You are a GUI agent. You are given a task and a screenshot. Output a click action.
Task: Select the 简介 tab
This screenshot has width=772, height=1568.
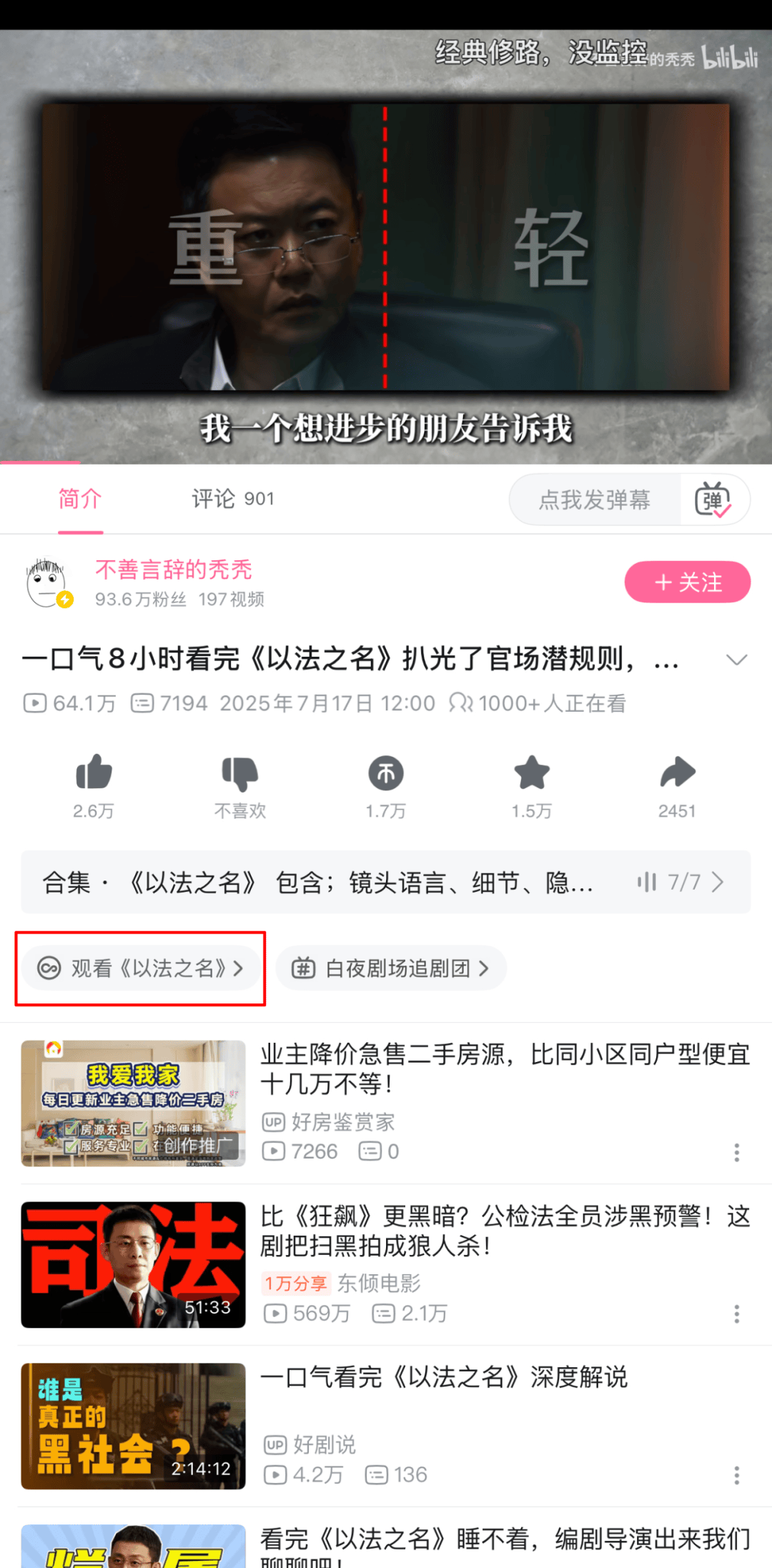click(80, 499)
